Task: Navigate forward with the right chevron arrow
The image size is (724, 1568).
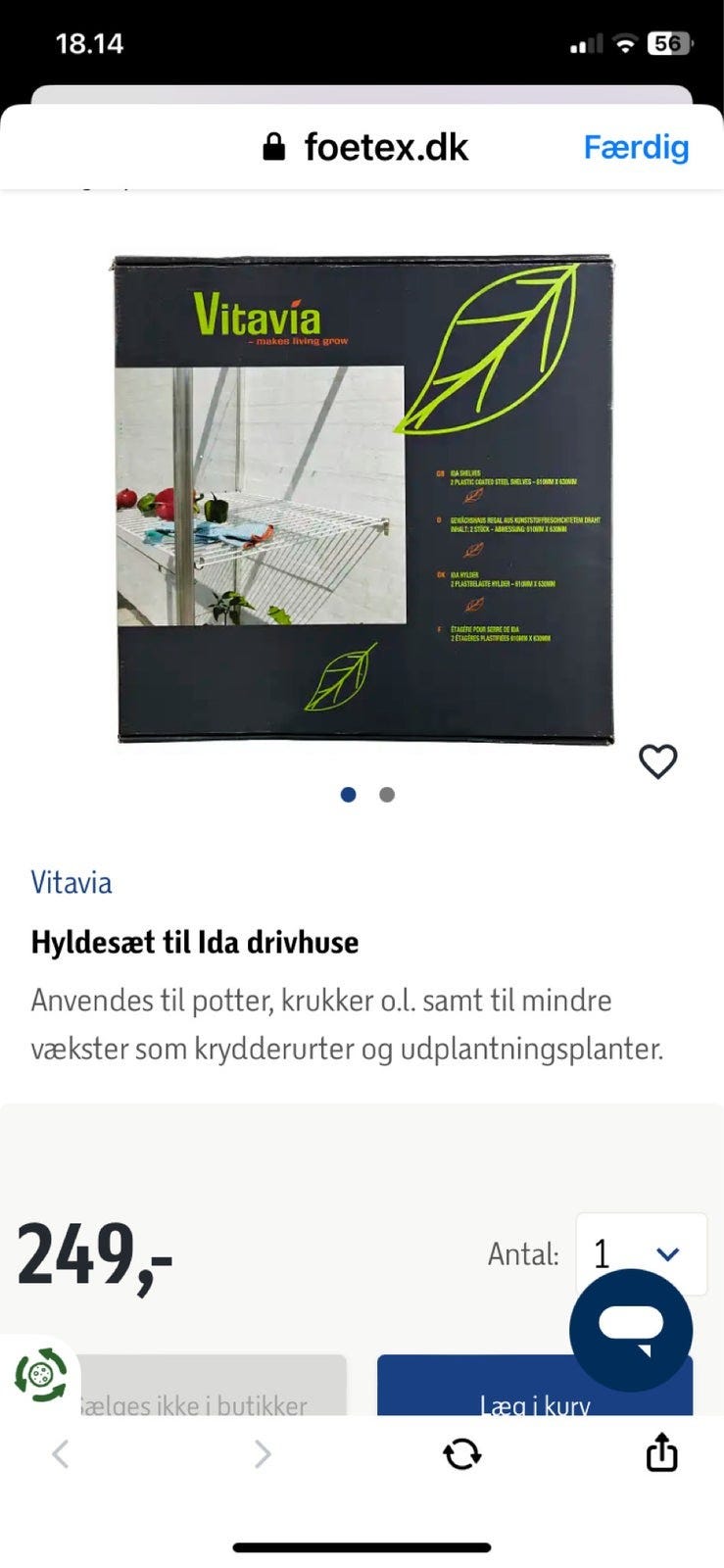Action: (262, 1454)
